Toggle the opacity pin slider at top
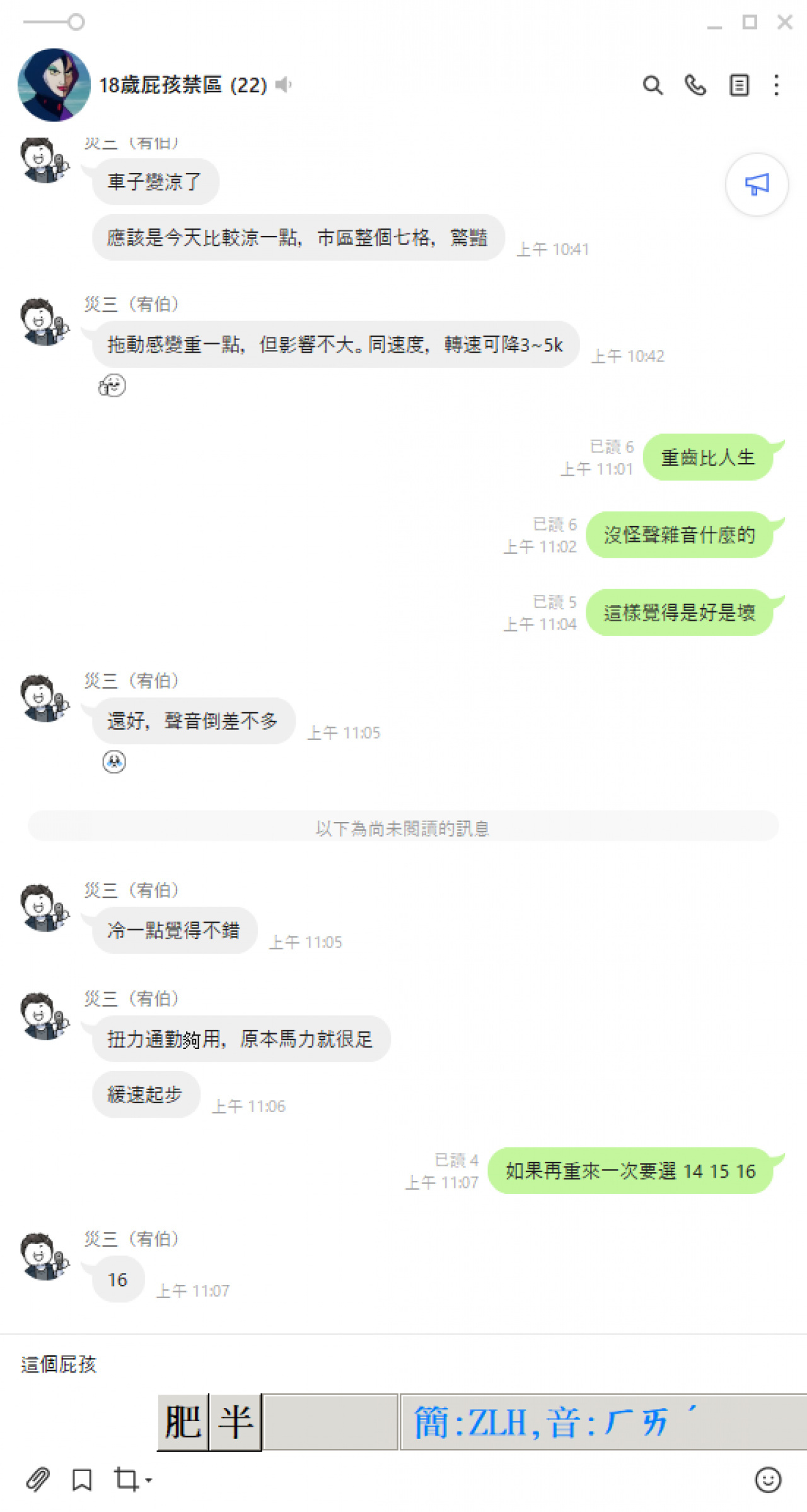This screenshot has width=807, height=1512. (76, 23)
